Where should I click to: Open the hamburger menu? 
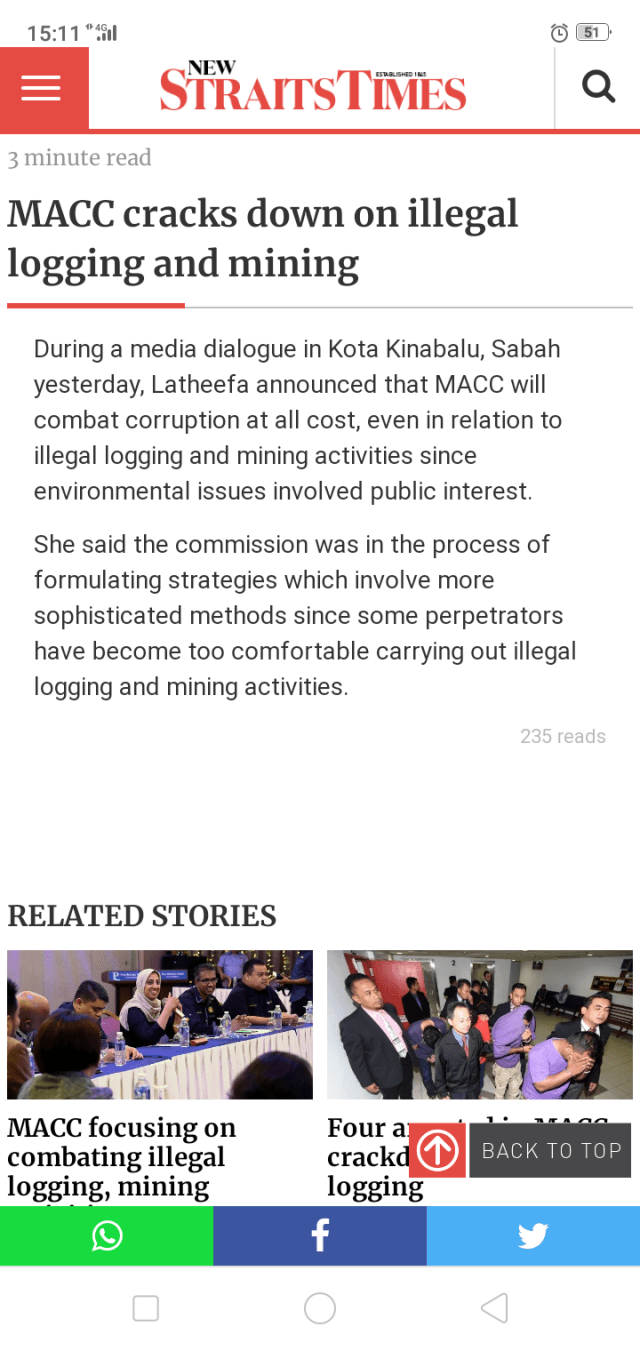(x=42, y=88)
